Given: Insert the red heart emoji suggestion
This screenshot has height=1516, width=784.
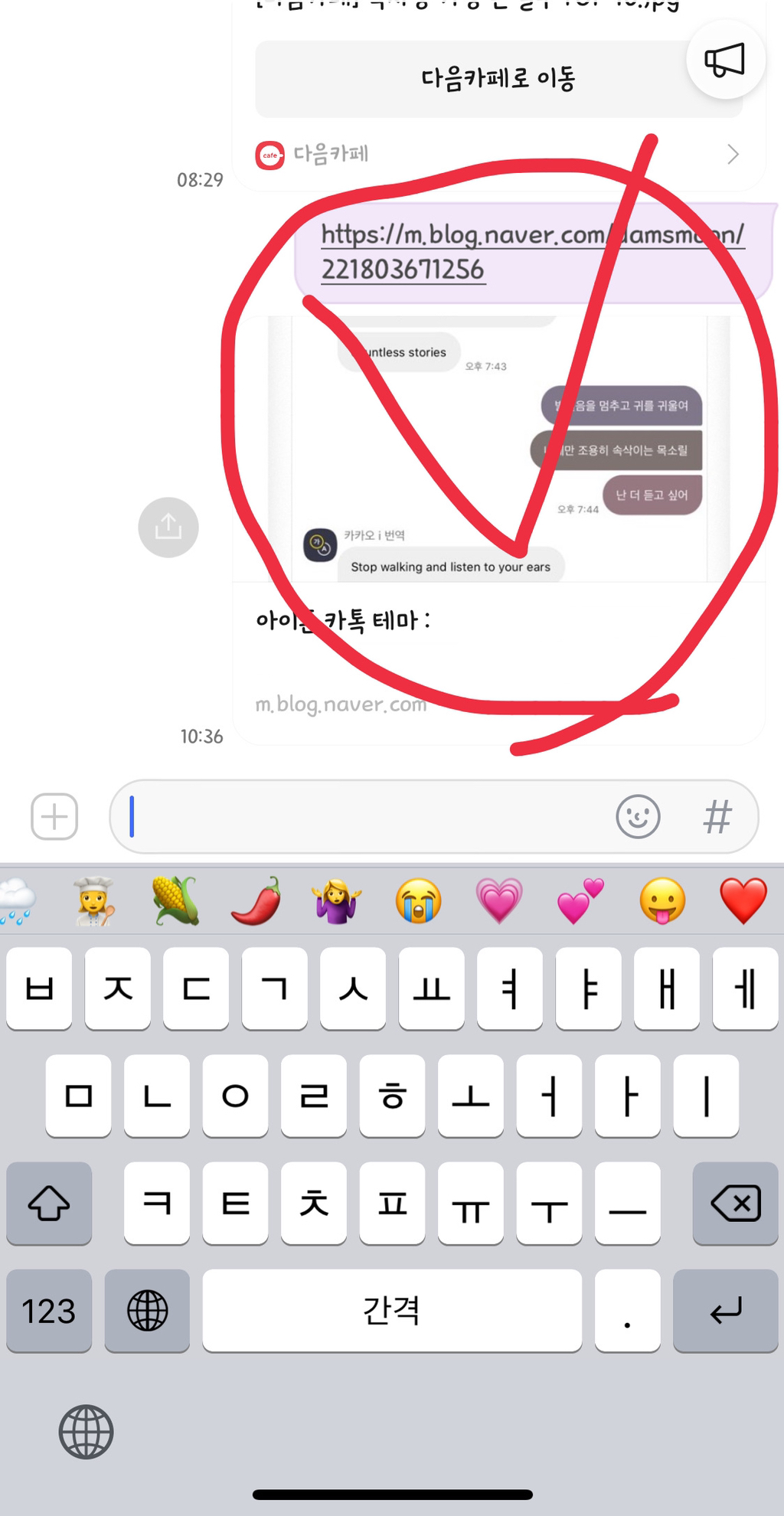Looking at the screenshot, I should [743, 900].
